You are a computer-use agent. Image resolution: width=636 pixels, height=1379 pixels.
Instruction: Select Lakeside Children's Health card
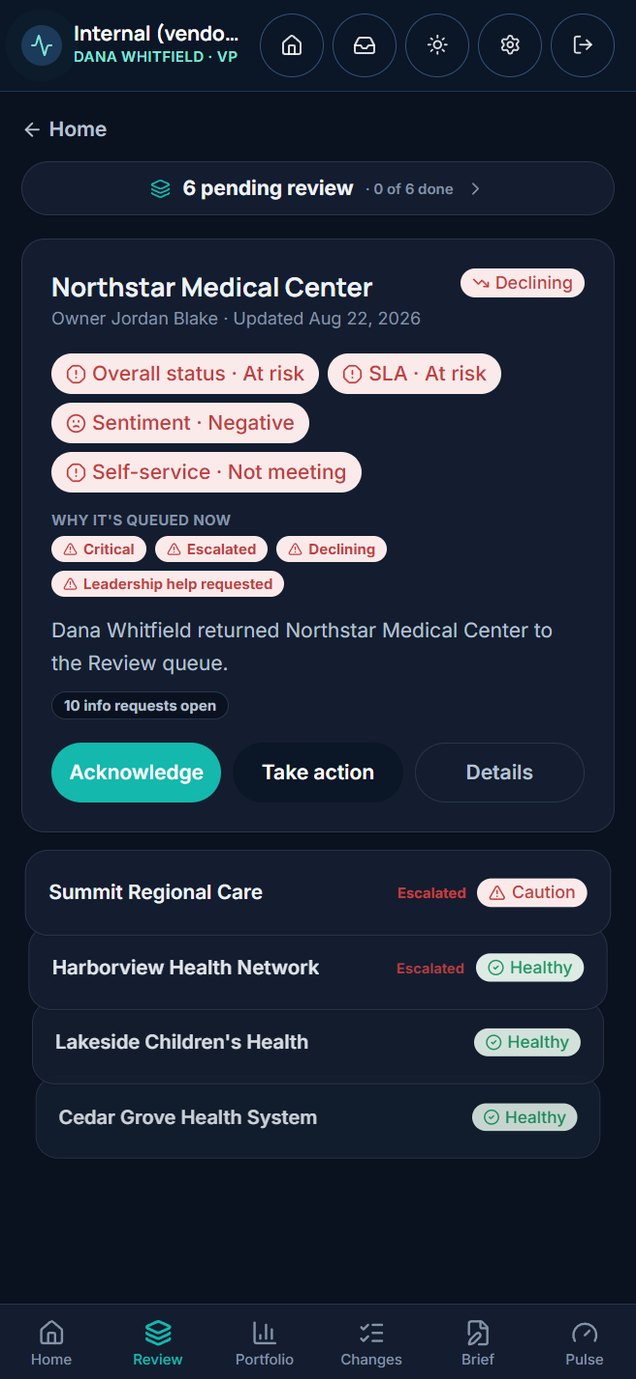click(x=318, y=1042)
